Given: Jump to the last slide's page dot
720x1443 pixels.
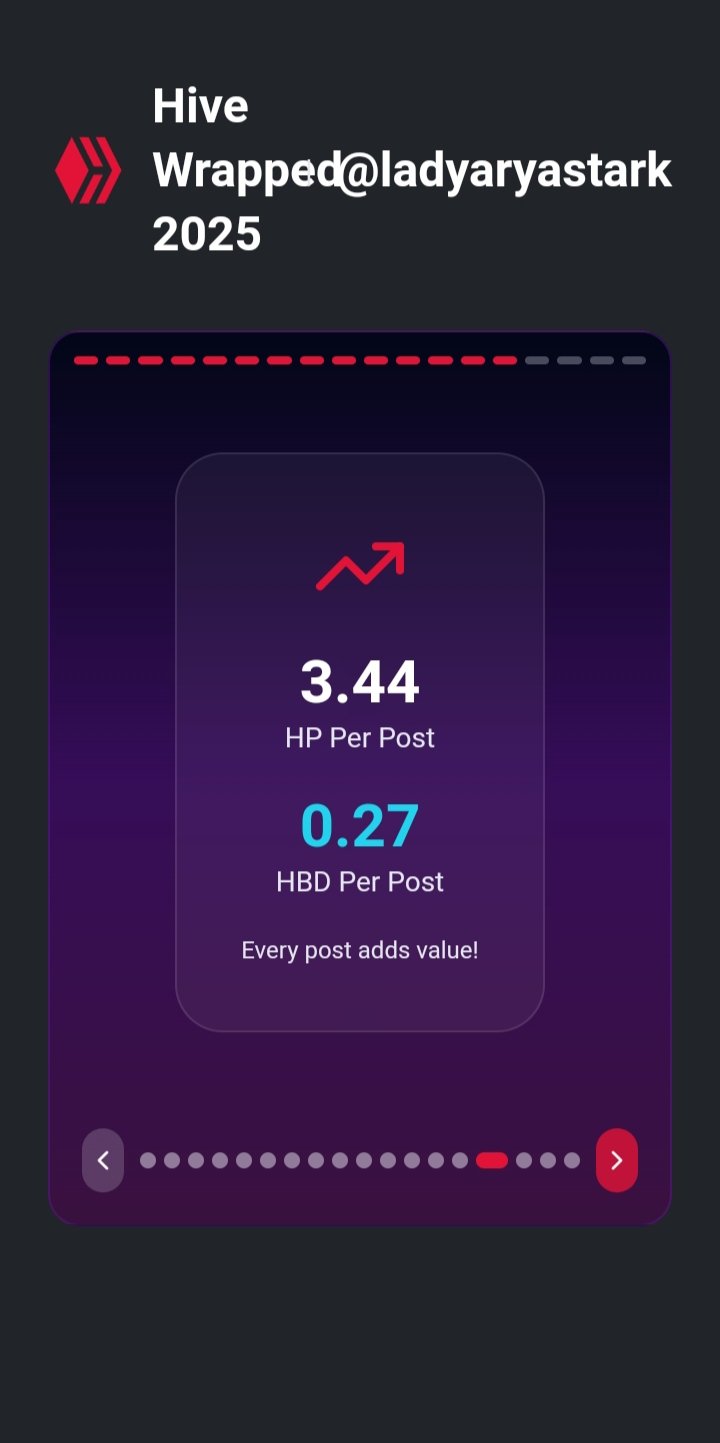Looking at the screenshot, I should point(572,1160).
